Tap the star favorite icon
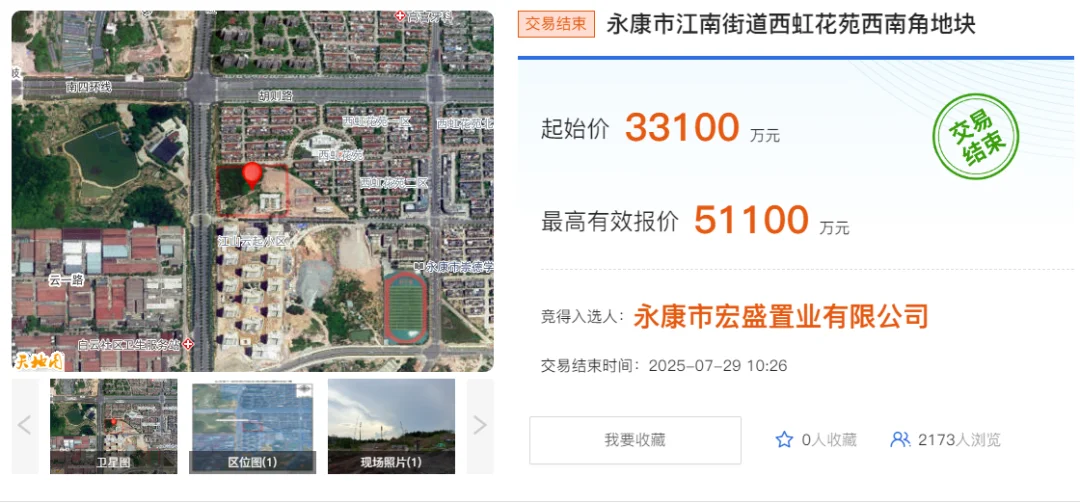 tap(785, 440)
